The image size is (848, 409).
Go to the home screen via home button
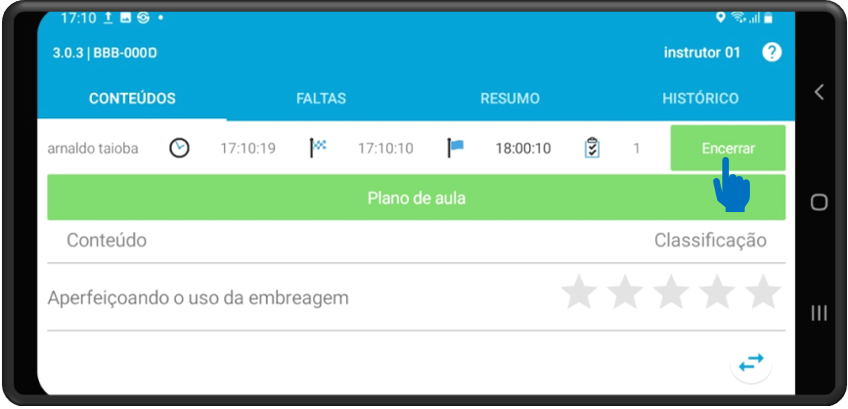click(x=819, y=202)
